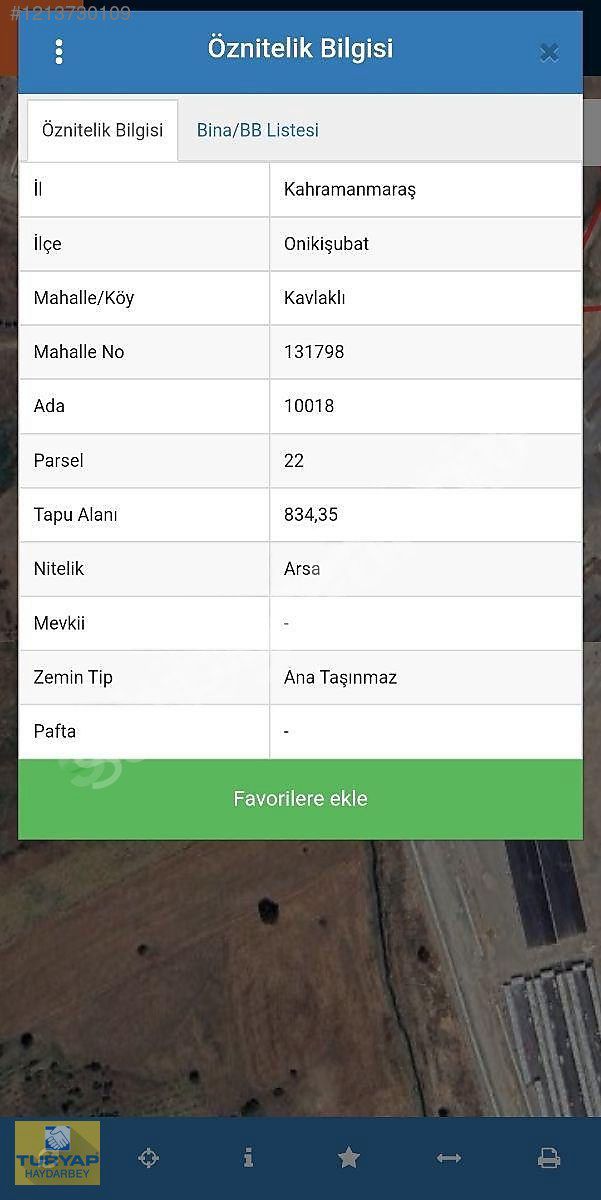Tap the print icon

pyautogui.click(x=549, y=1158)
